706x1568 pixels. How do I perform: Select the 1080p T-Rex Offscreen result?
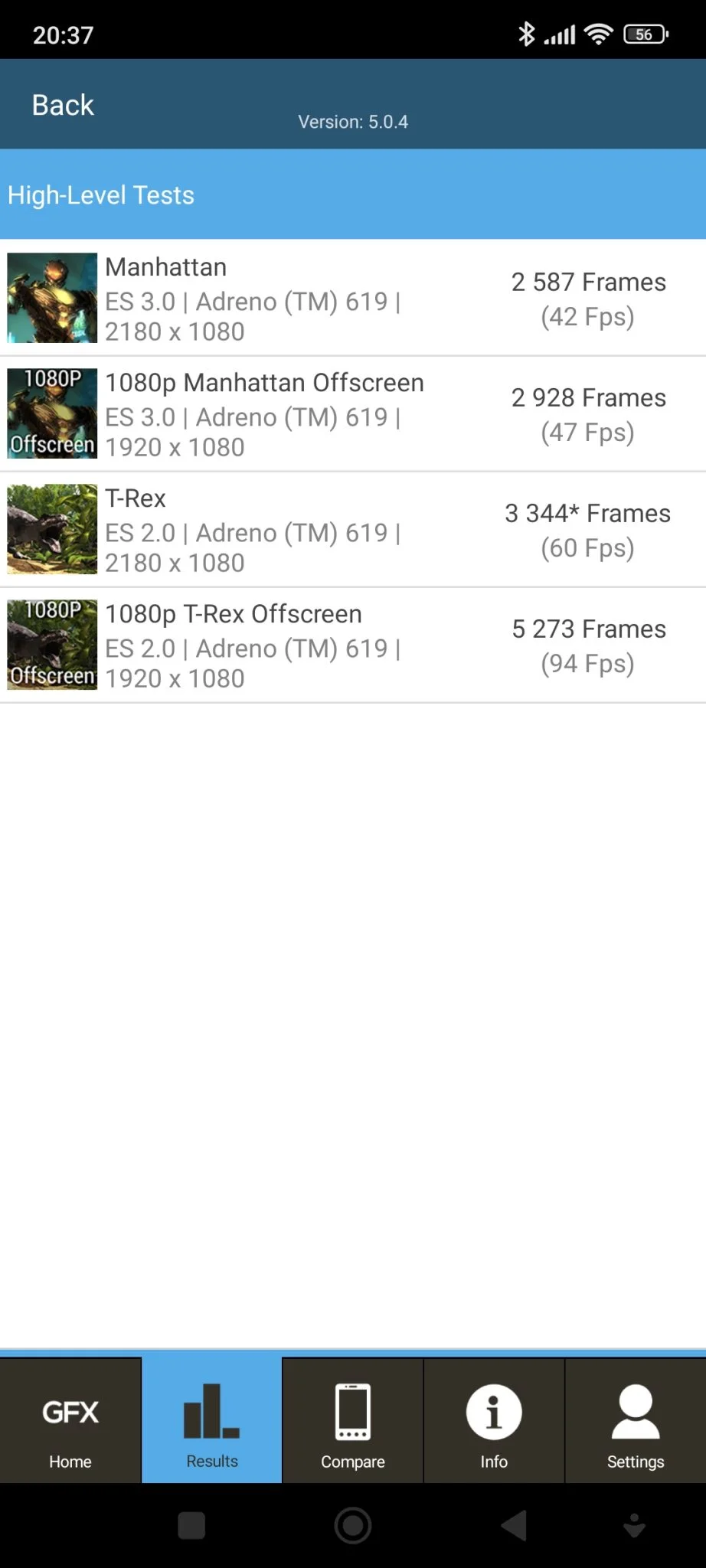(x=352, y=645)
